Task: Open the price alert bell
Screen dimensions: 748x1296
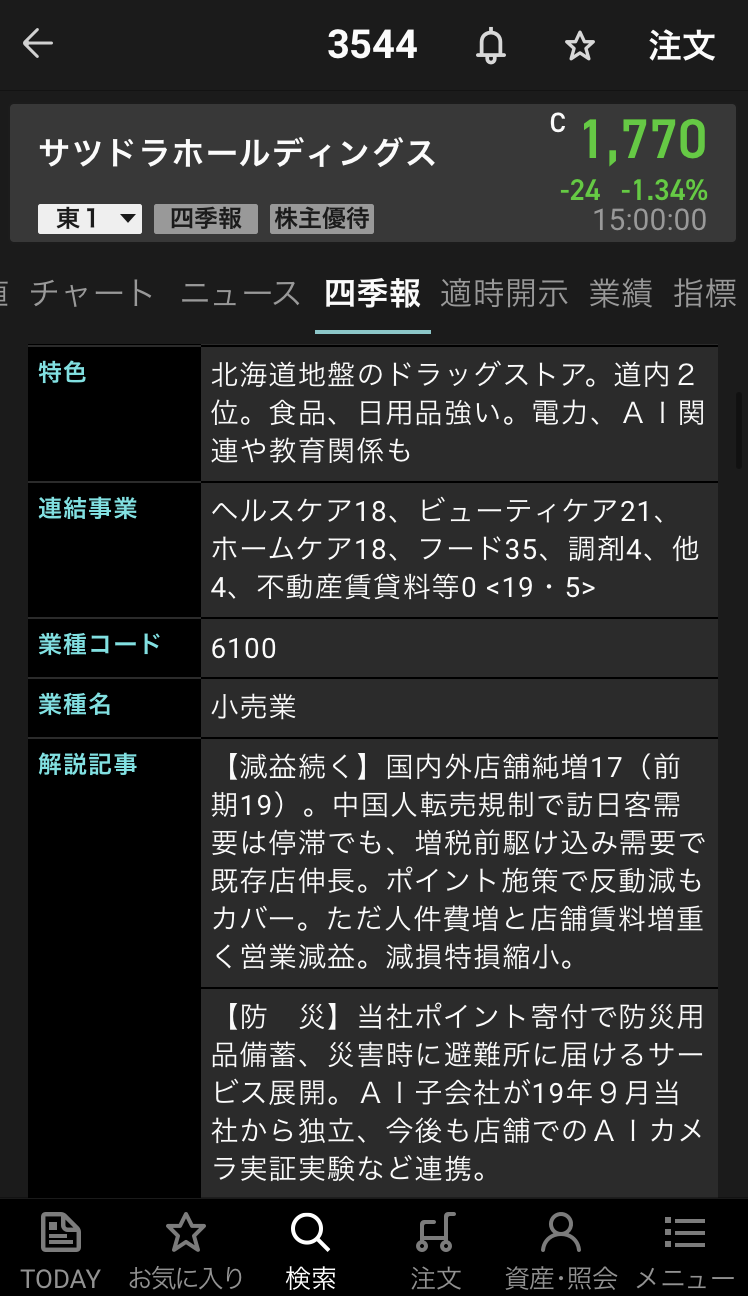Action: [490, 45]
